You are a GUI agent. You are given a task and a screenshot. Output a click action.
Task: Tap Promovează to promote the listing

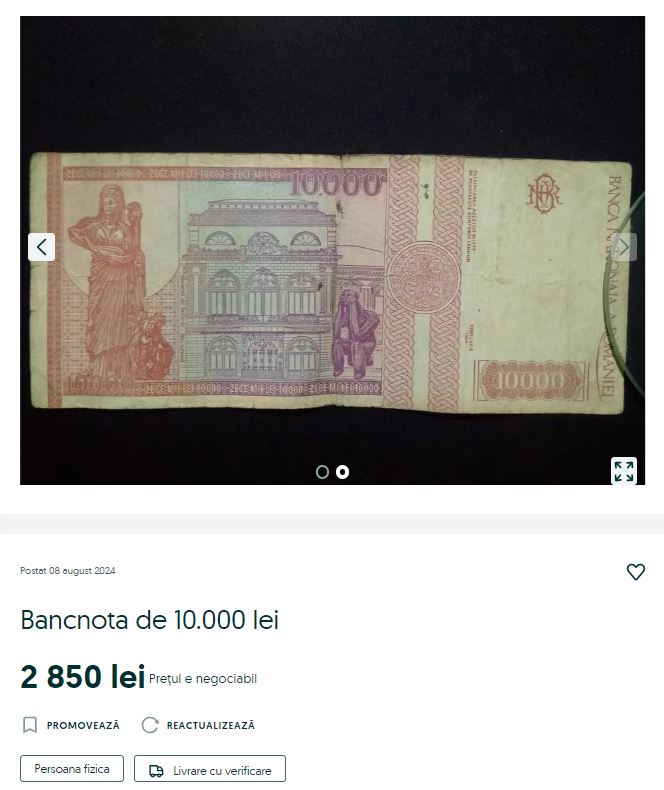(x=71, y=725)
